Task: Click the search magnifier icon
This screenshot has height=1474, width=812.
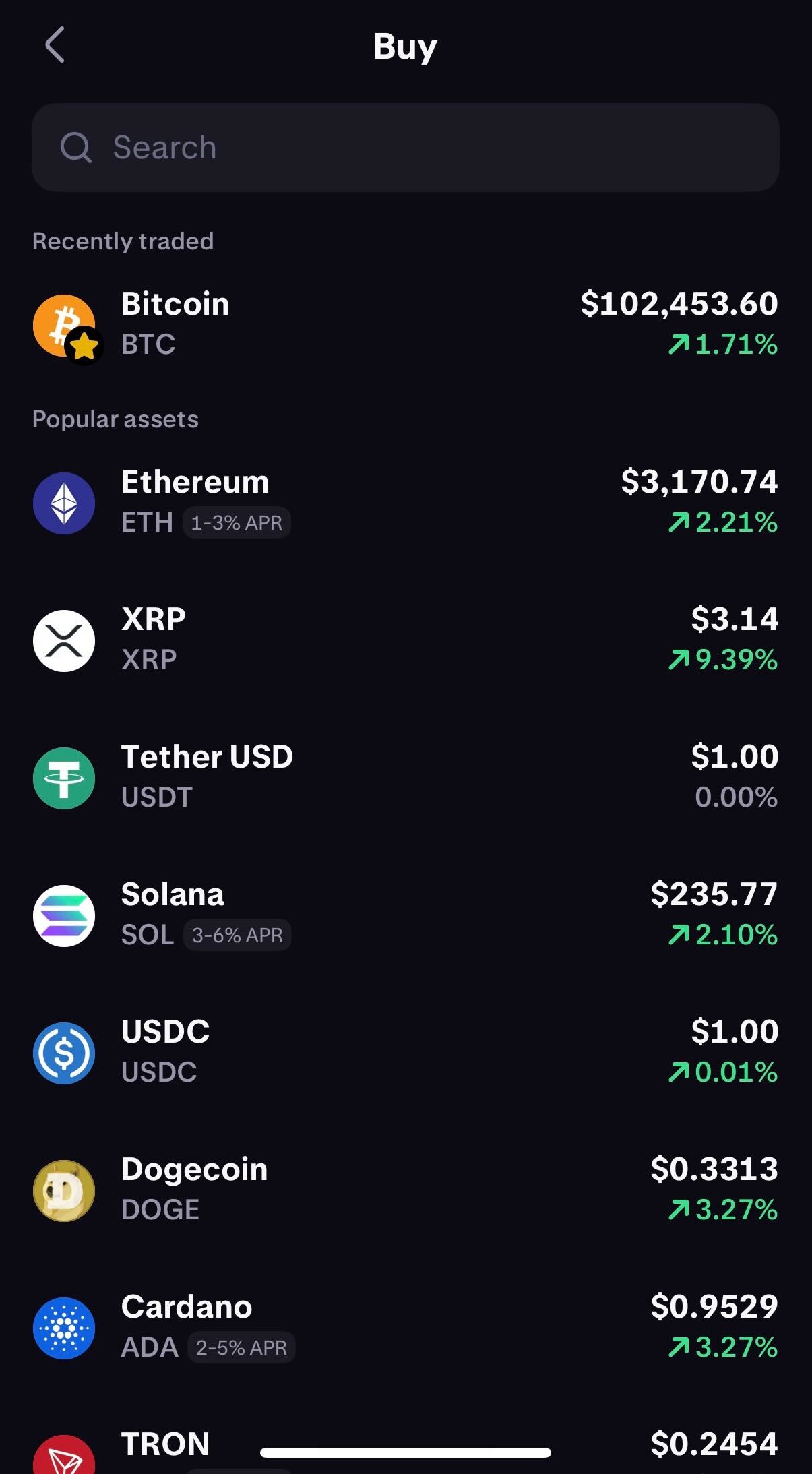Action: click(77, 148)
